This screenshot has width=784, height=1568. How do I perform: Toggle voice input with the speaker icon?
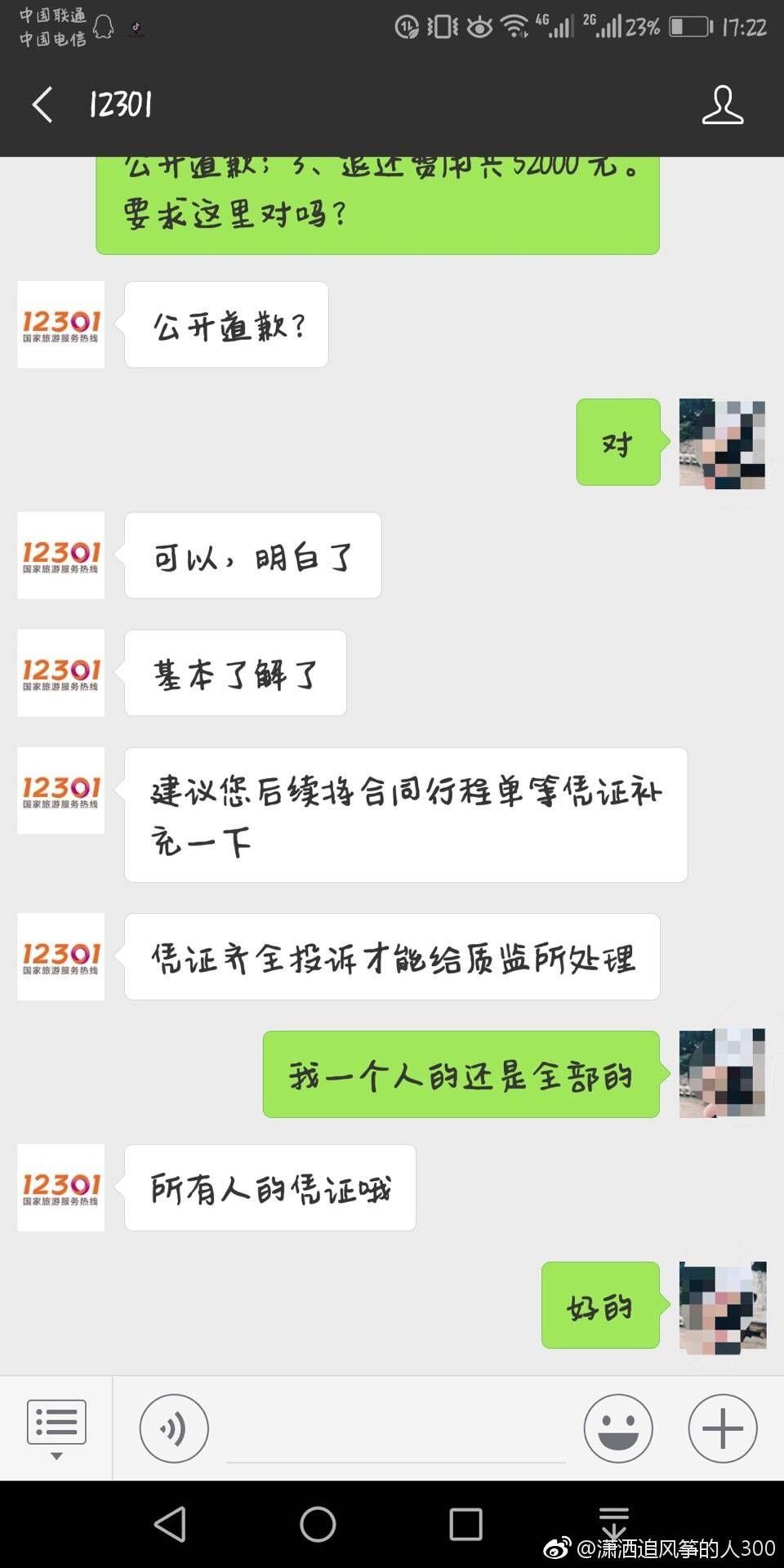[174, 1428]
